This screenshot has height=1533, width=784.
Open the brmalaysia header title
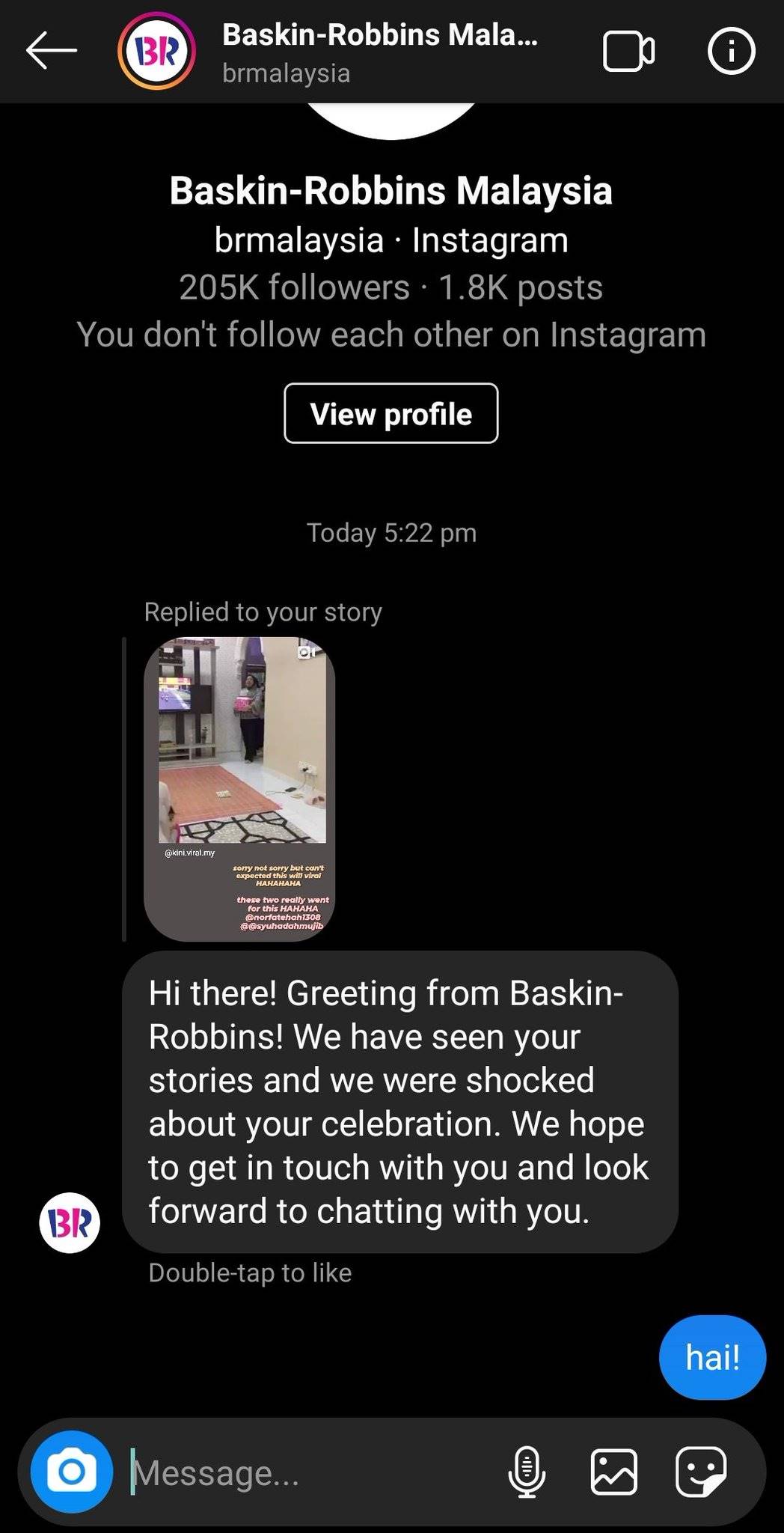pyautogui.click(x=379, y=52)
